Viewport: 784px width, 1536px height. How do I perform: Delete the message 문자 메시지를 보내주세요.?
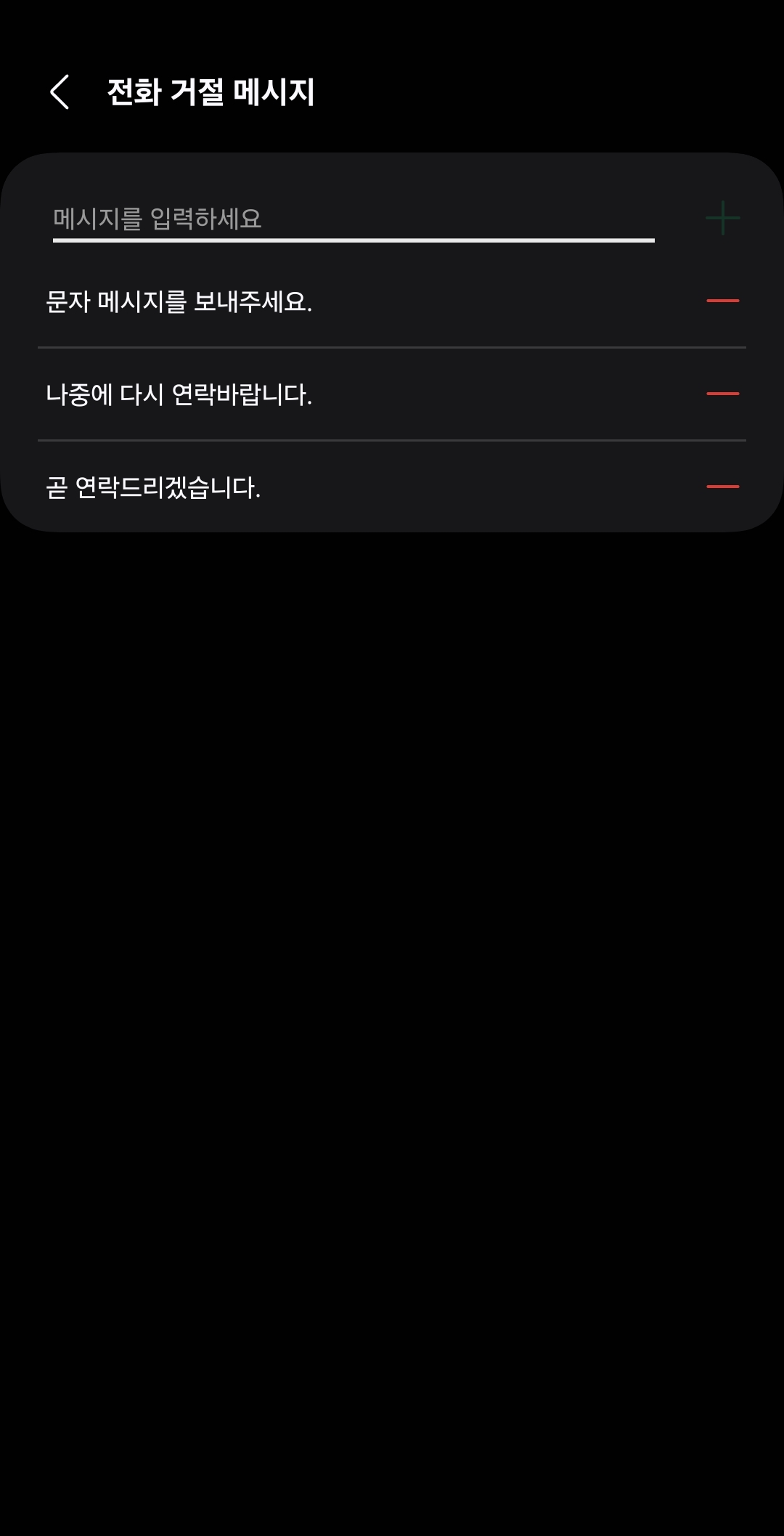pyautogui.click(x=722, y=301)
